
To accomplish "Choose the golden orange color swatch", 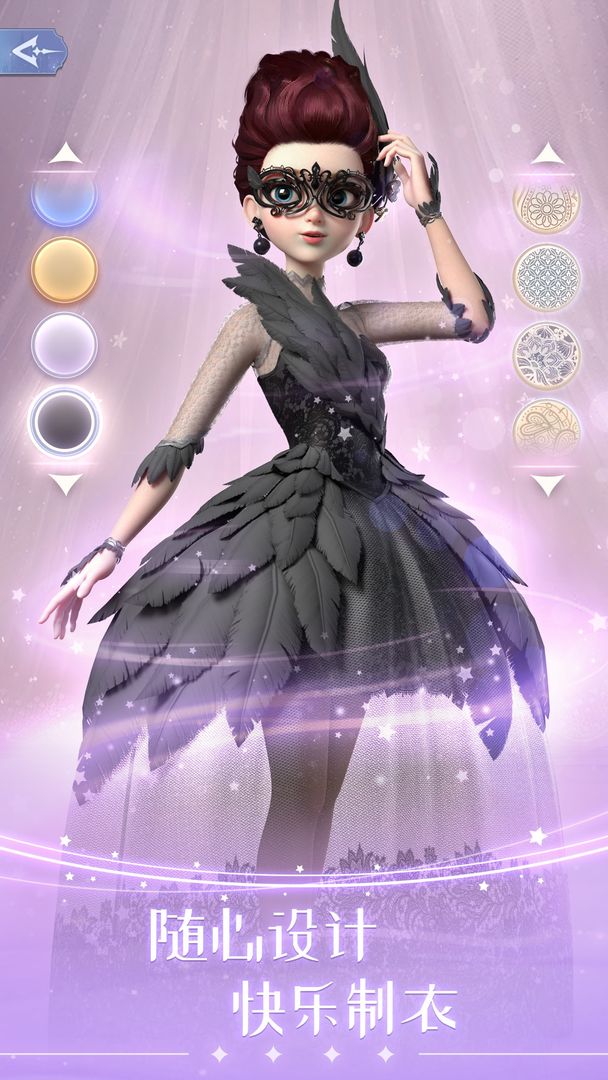I will (65, 270).
